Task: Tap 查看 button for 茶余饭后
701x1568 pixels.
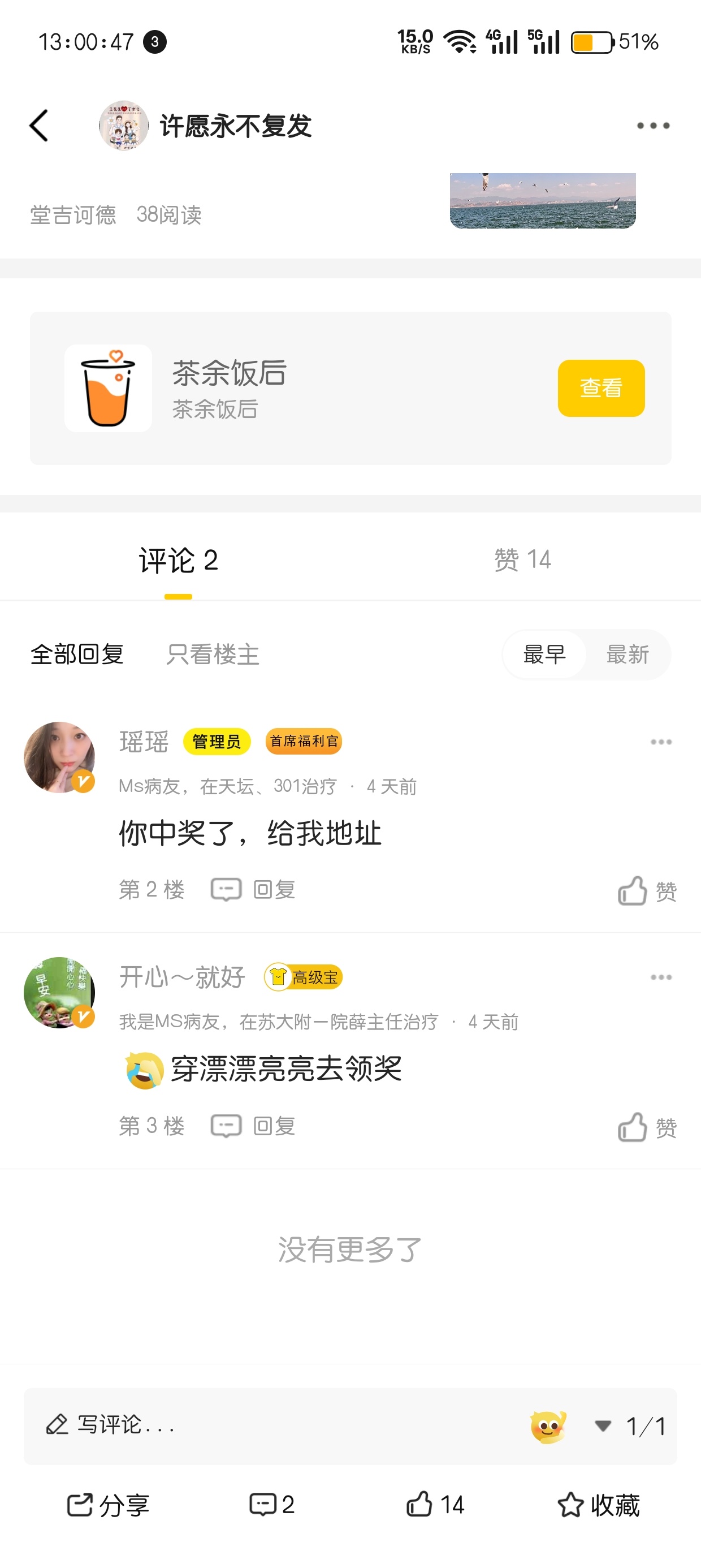Action: pyautogui.click(x=600, y=389)
